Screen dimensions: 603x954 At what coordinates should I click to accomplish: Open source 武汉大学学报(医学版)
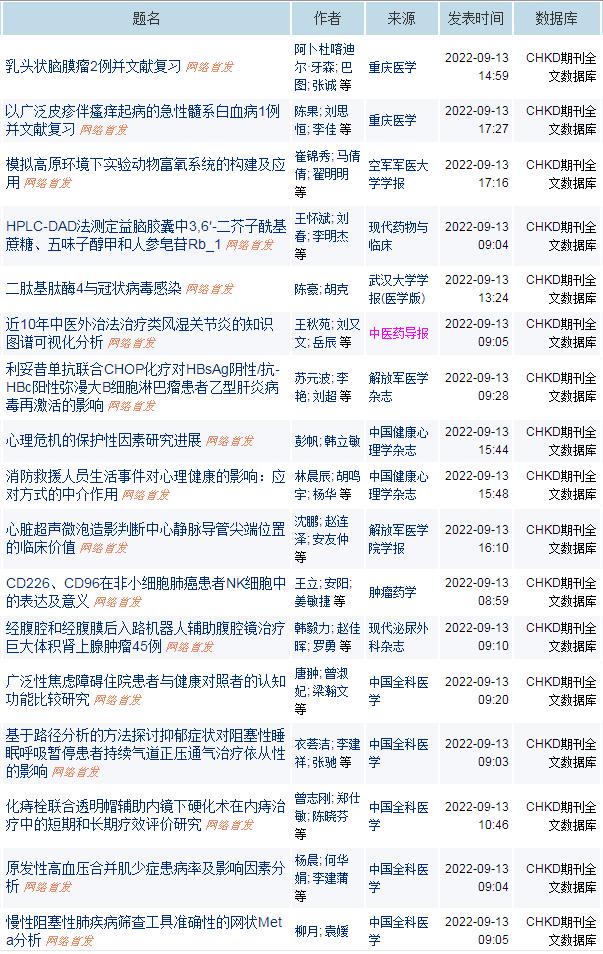398,288
